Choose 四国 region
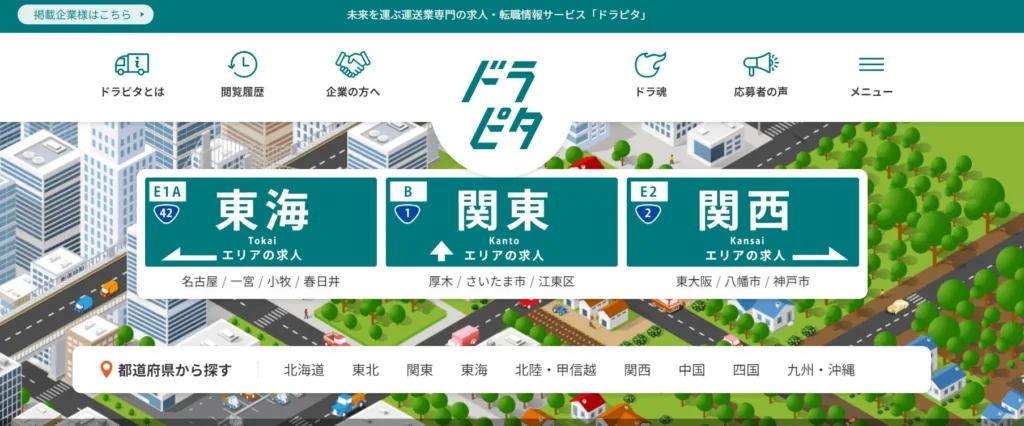Screen dimensions: 1024x426 tap(746, 370)
